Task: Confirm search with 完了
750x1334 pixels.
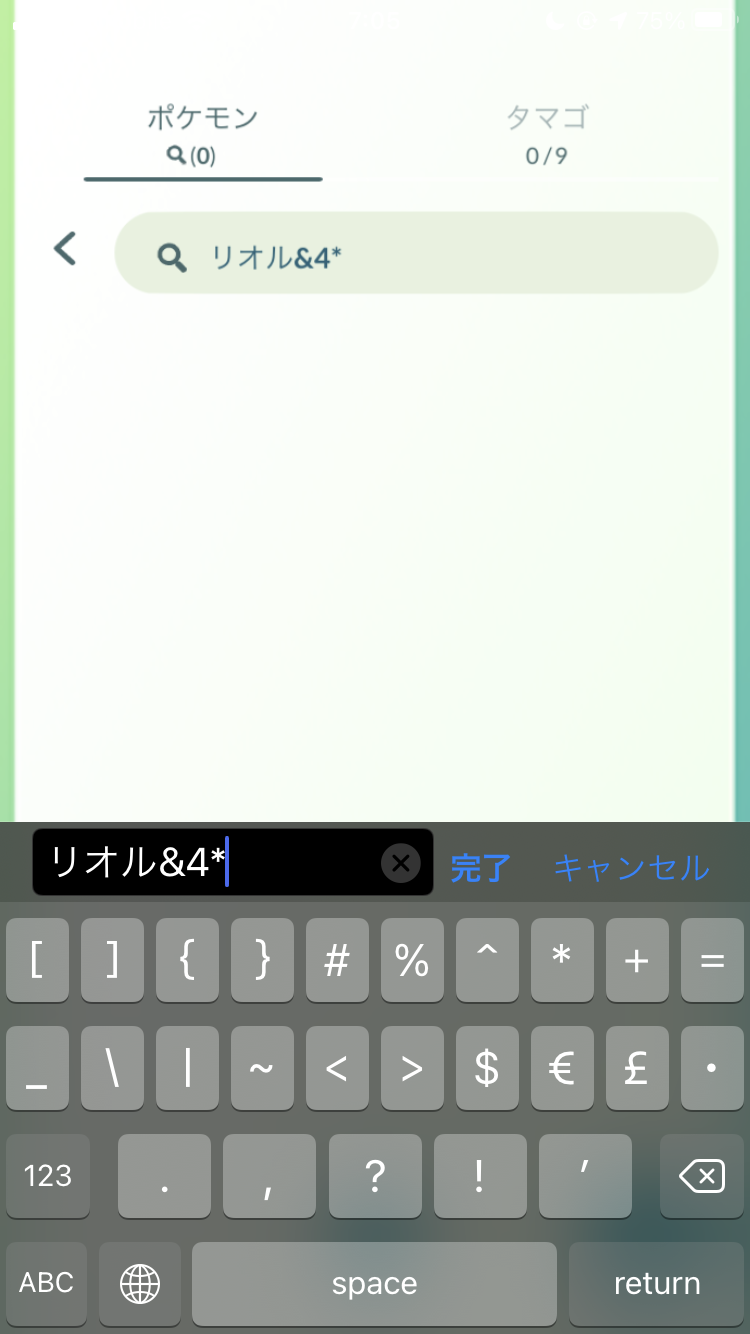Action: (x=481, y=868)
